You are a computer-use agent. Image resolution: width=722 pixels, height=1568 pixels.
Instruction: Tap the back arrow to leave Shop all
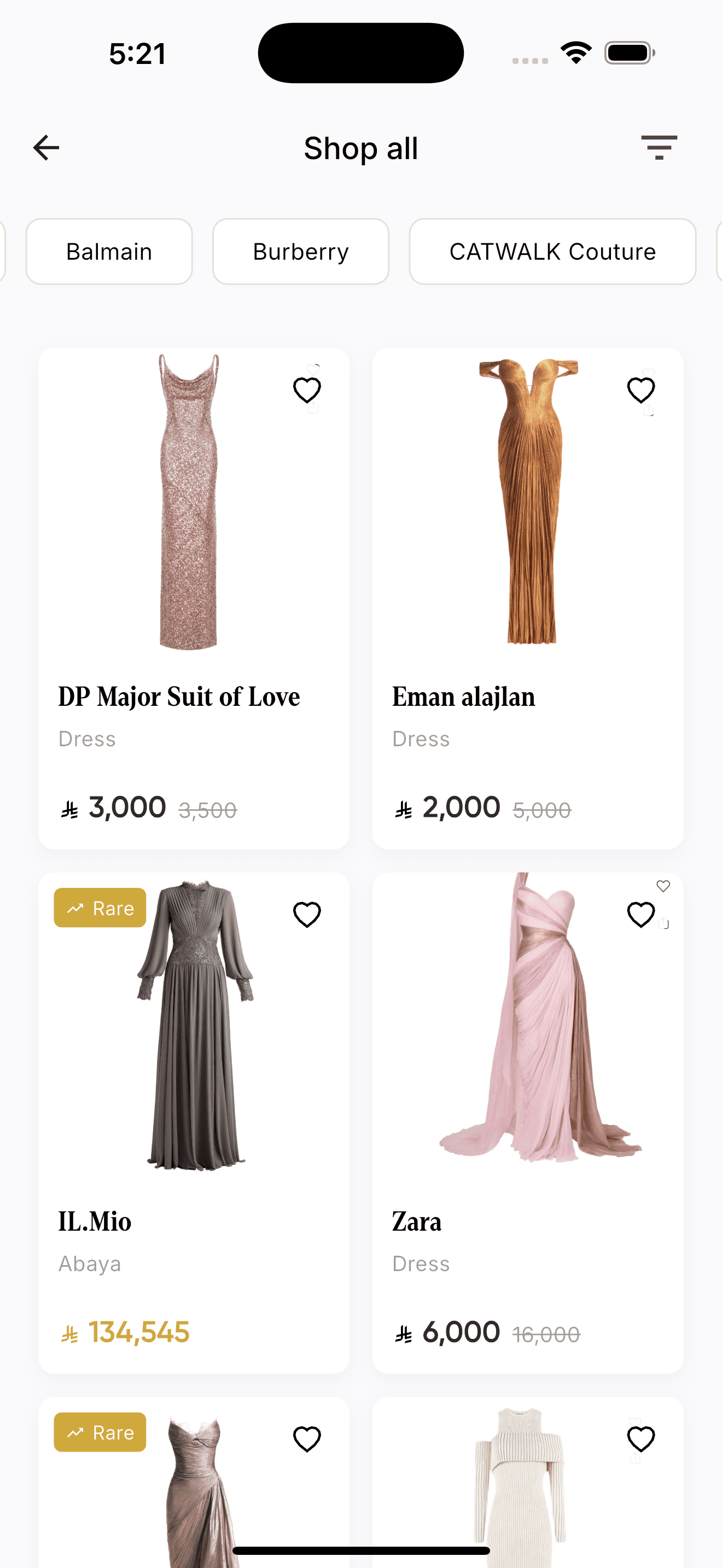click(x=45, y=147)
